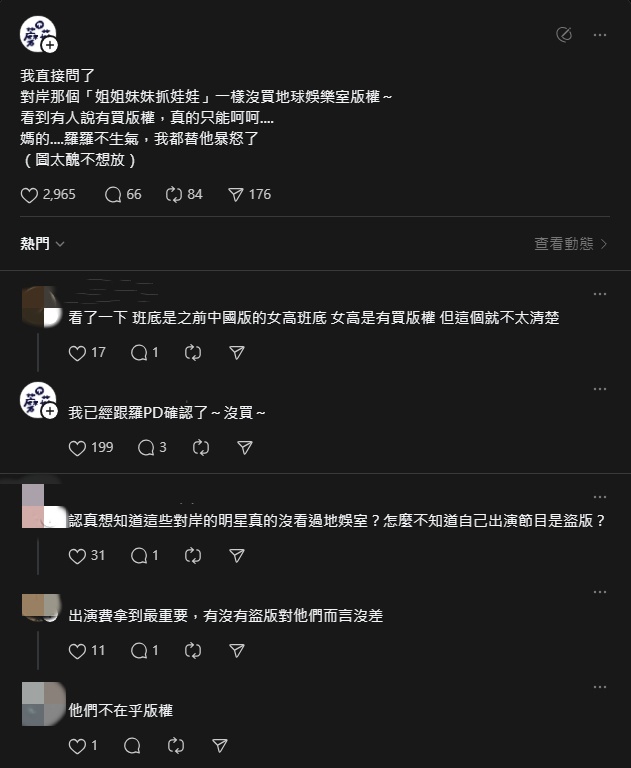The width and height of the screenshot is (631, 768).
Task: Like the reply 我已經跟羅PD確認了
Action: pyautogui.click(x=77, y=448)
